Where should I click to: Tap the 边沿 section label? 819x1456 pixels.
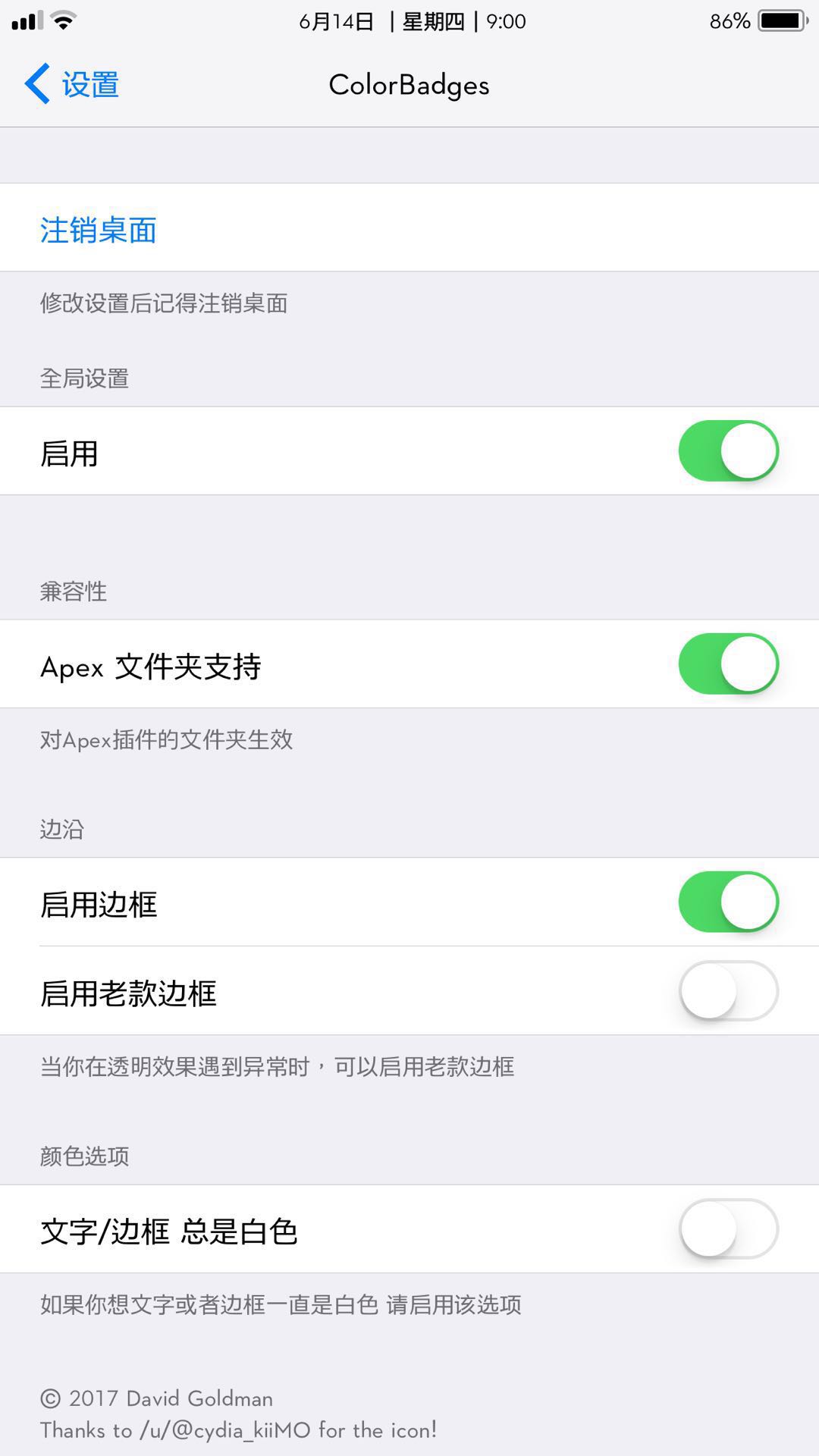[62, 830]
